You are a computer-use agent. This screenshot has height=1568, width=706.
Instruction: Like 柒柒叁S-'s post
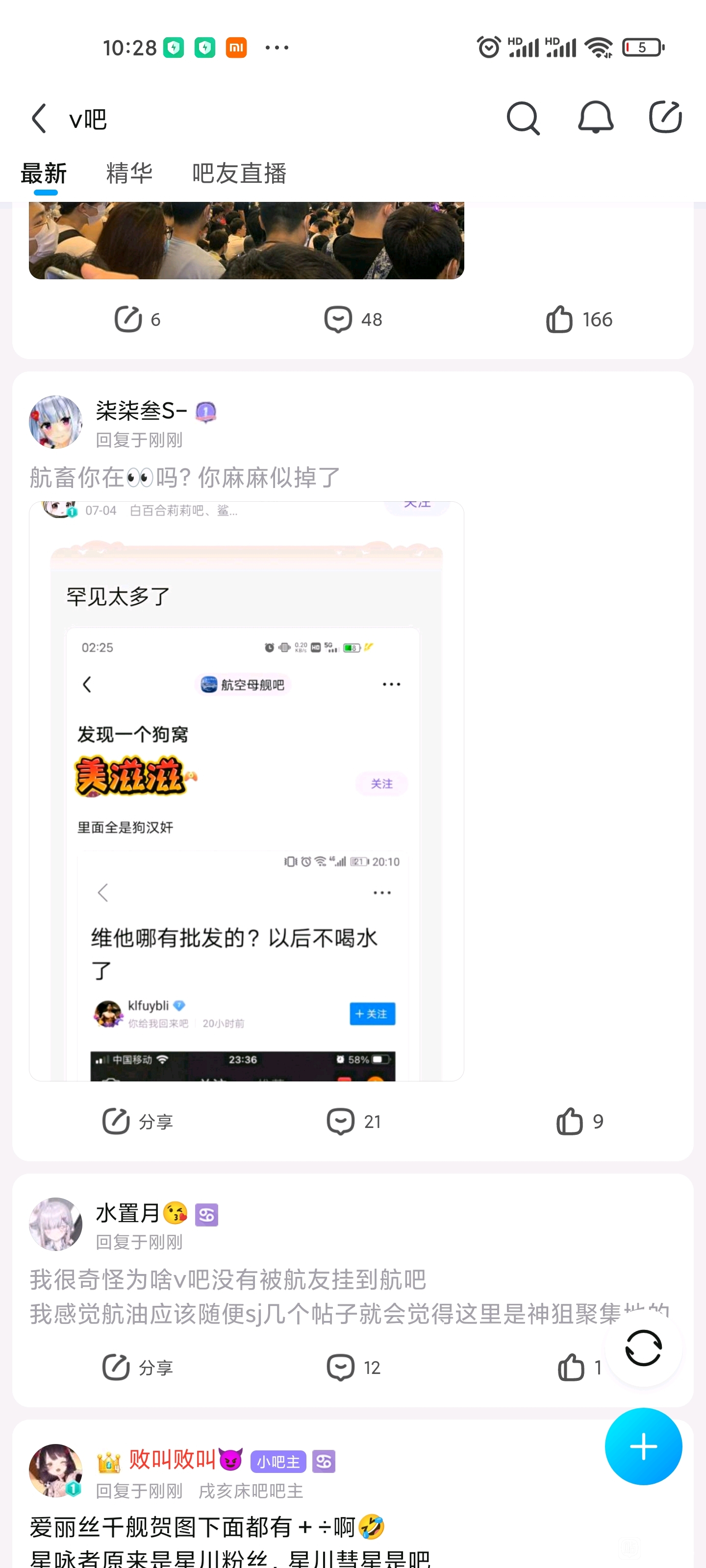578,1122
